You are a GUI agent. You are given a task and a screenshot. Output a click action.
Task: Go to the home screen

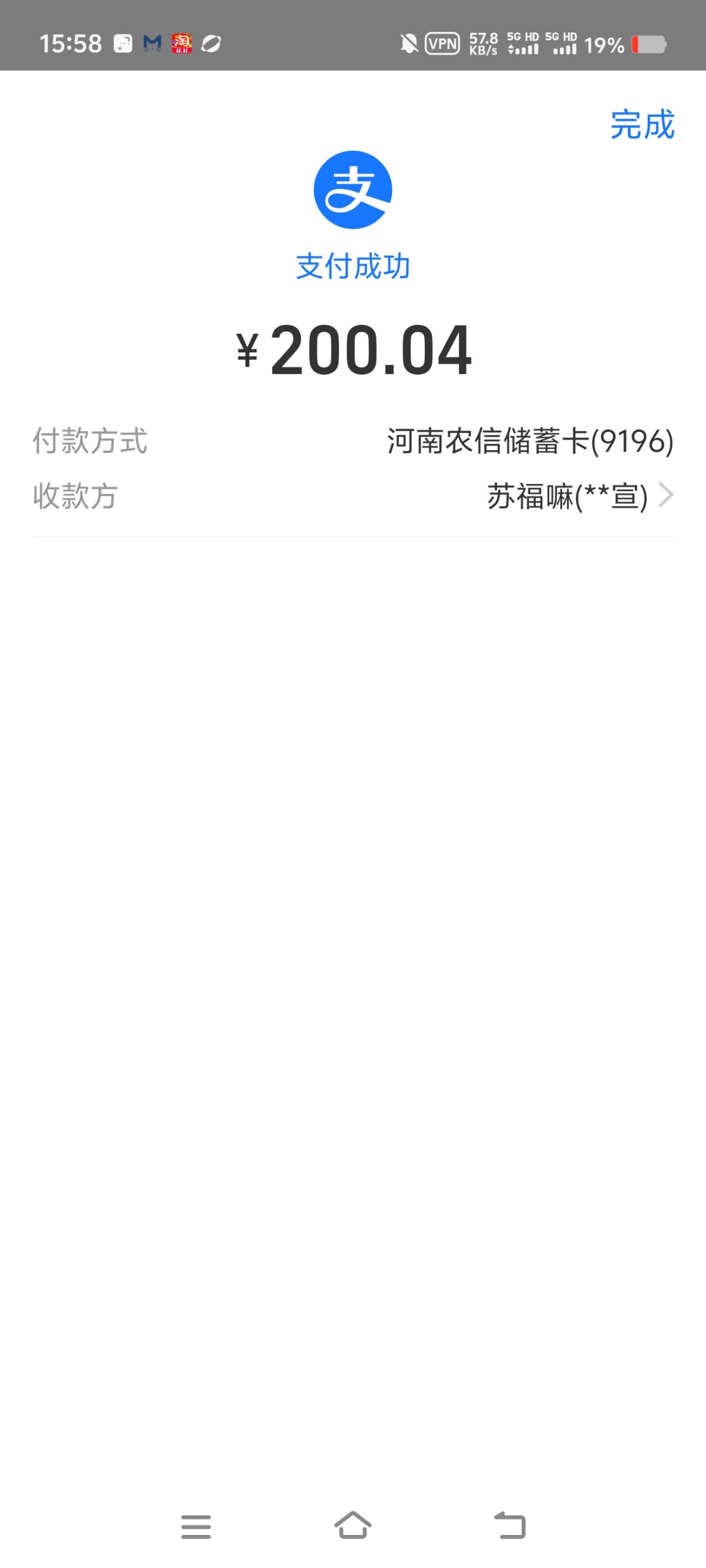[x=352, y=1525]
